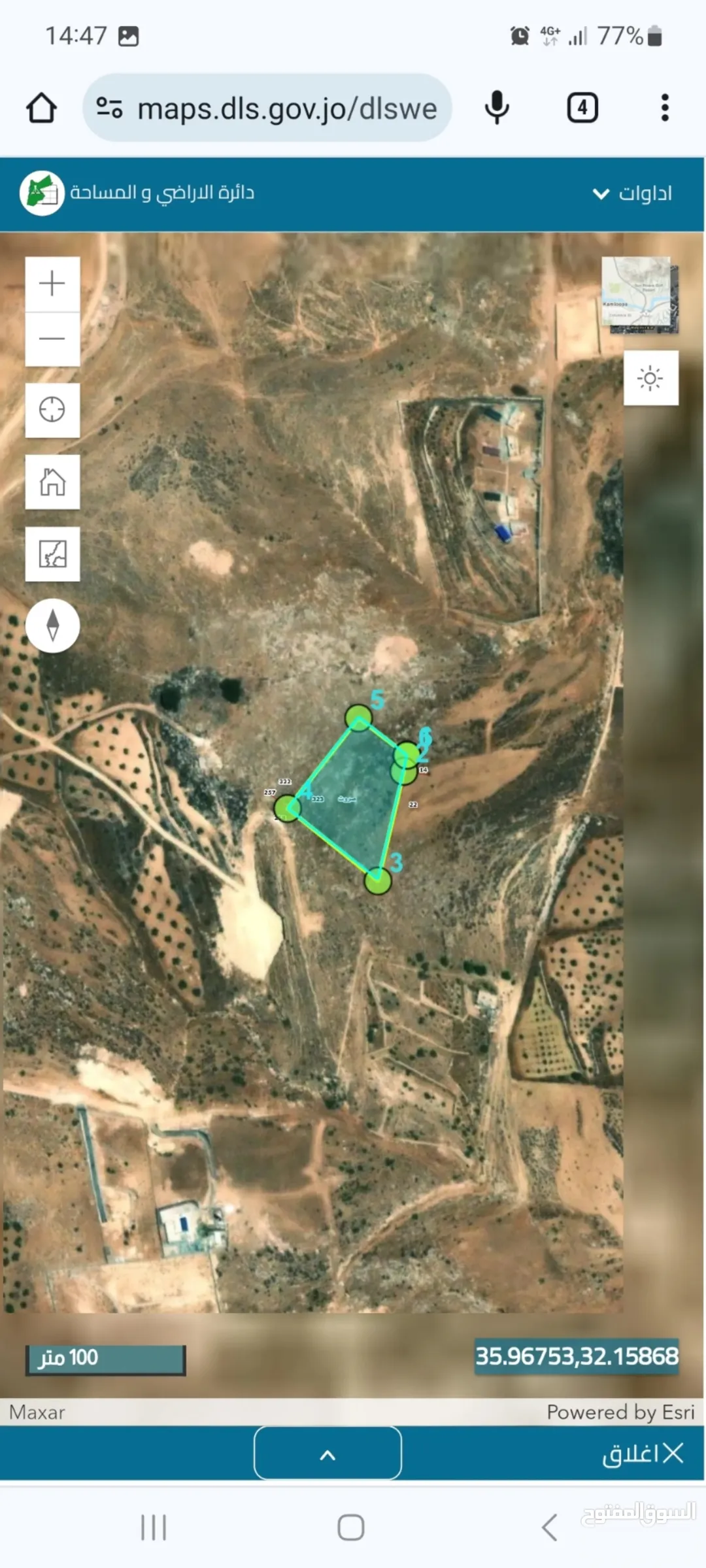Open the map measurement tool
This screenshot has width=706, height=1568.
[52, 554]
